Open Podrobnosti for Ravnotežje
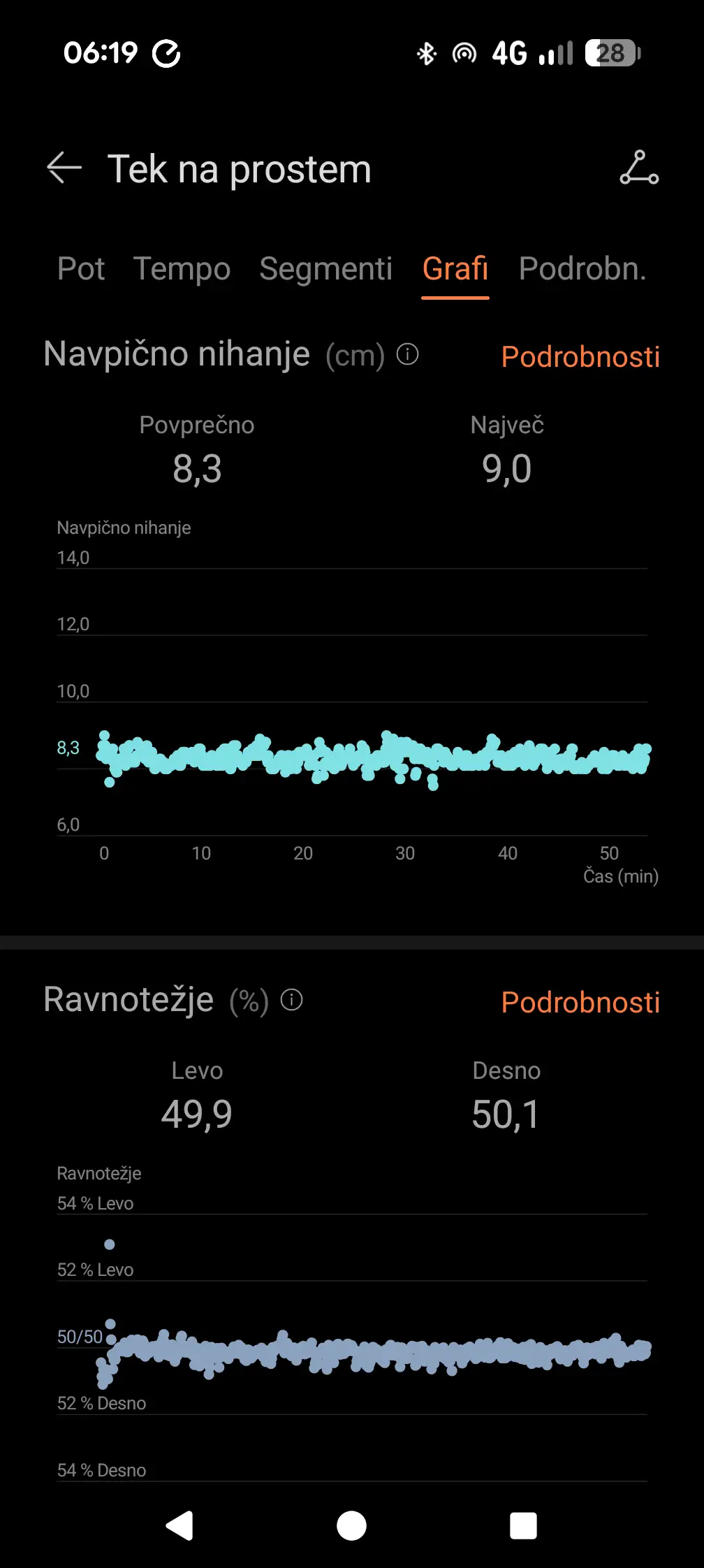Image resolution: width=704 pixels, height=1568 pixels. [x=580, y=1003]
